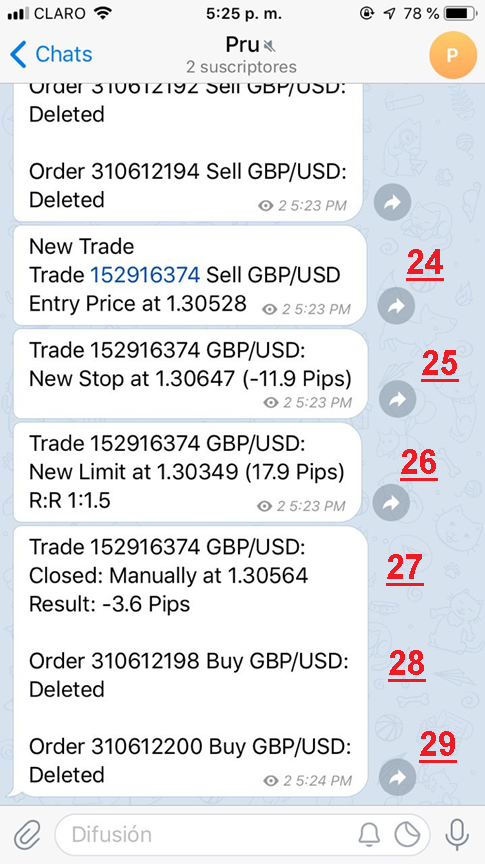This screenshot has width=485, height=864.
Task: Tap the microphone voice message button
Action: click(457, 835)
